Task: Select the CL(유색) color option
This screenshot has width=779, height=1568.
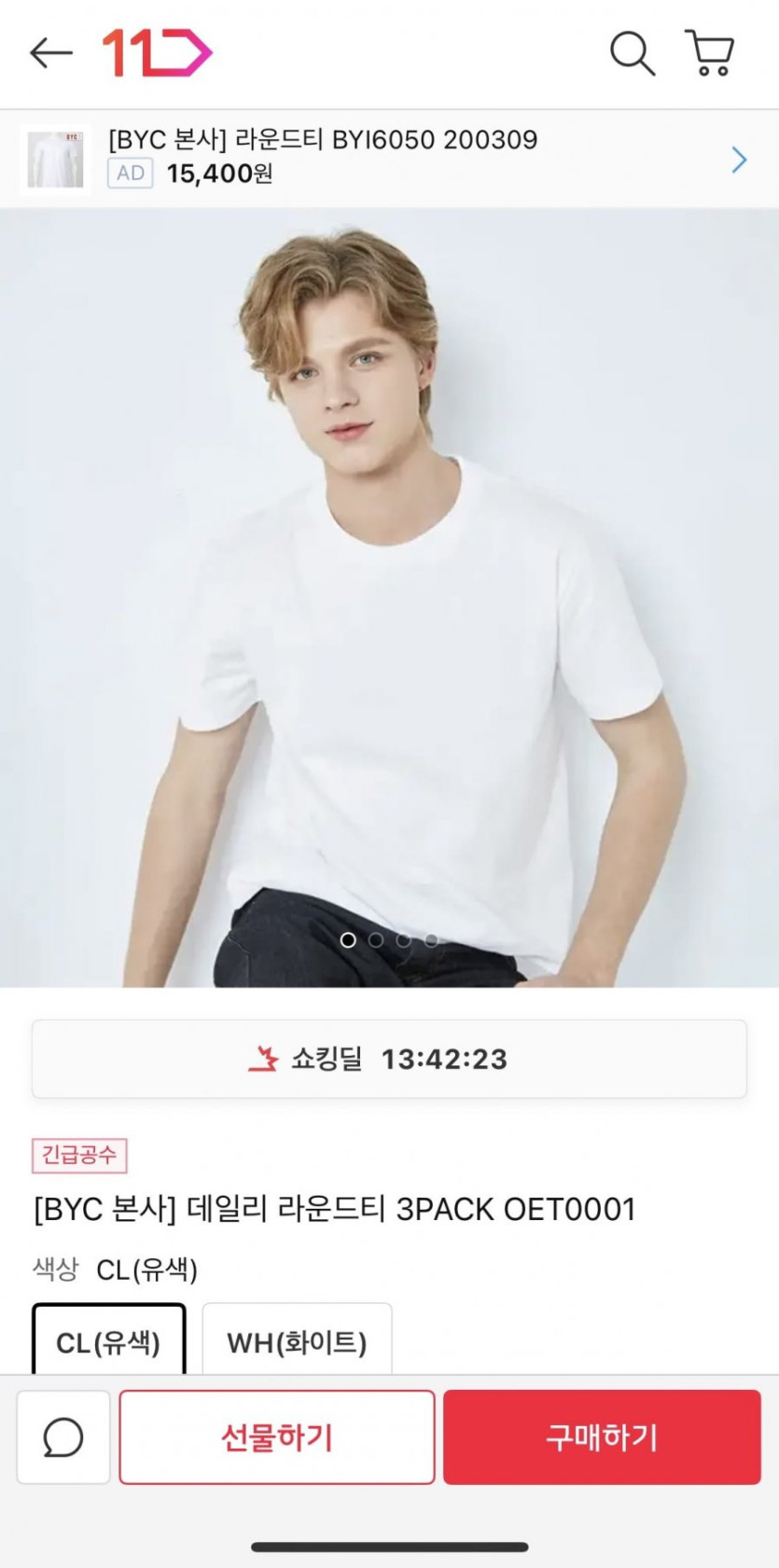Action: (109, 1341)
